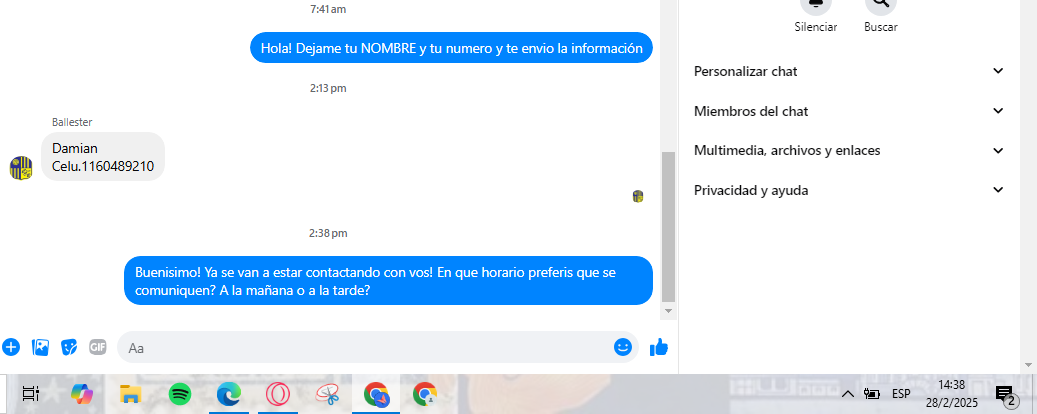Mute this chat with Silenciar
1037x414 pixels.
click(816, 8)
